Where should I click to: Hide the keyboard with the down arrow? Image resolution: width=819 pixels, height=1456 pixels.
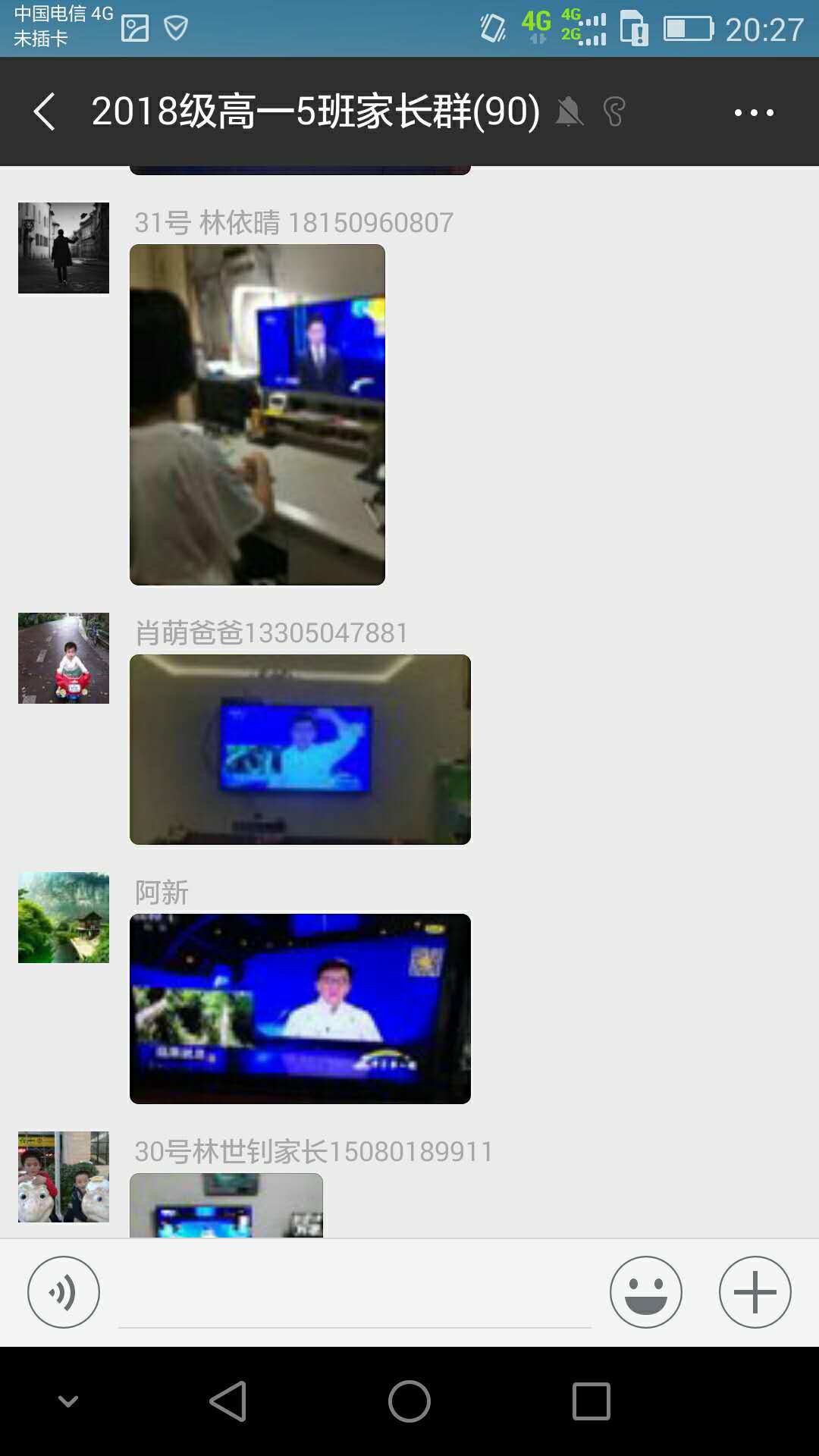pos(68,1401)
